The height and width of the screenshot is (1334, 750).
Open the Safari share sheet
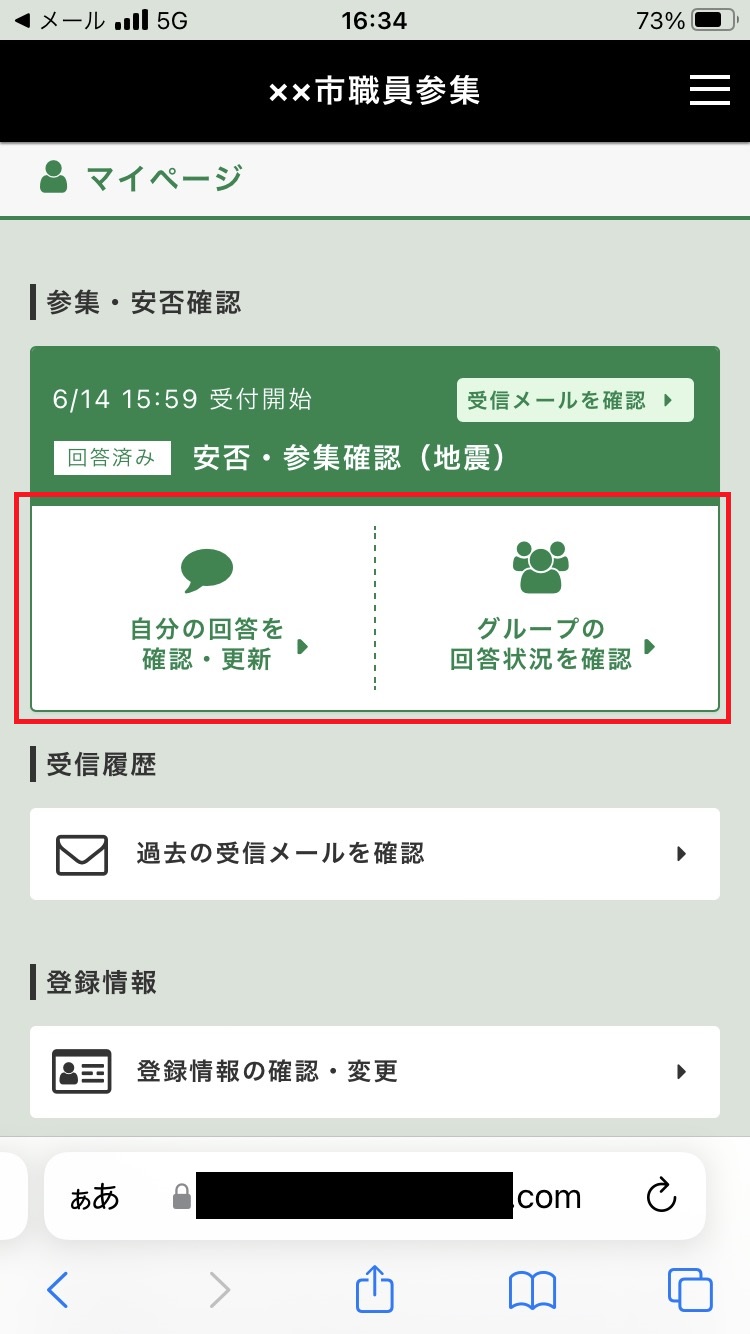[375, 1290]
